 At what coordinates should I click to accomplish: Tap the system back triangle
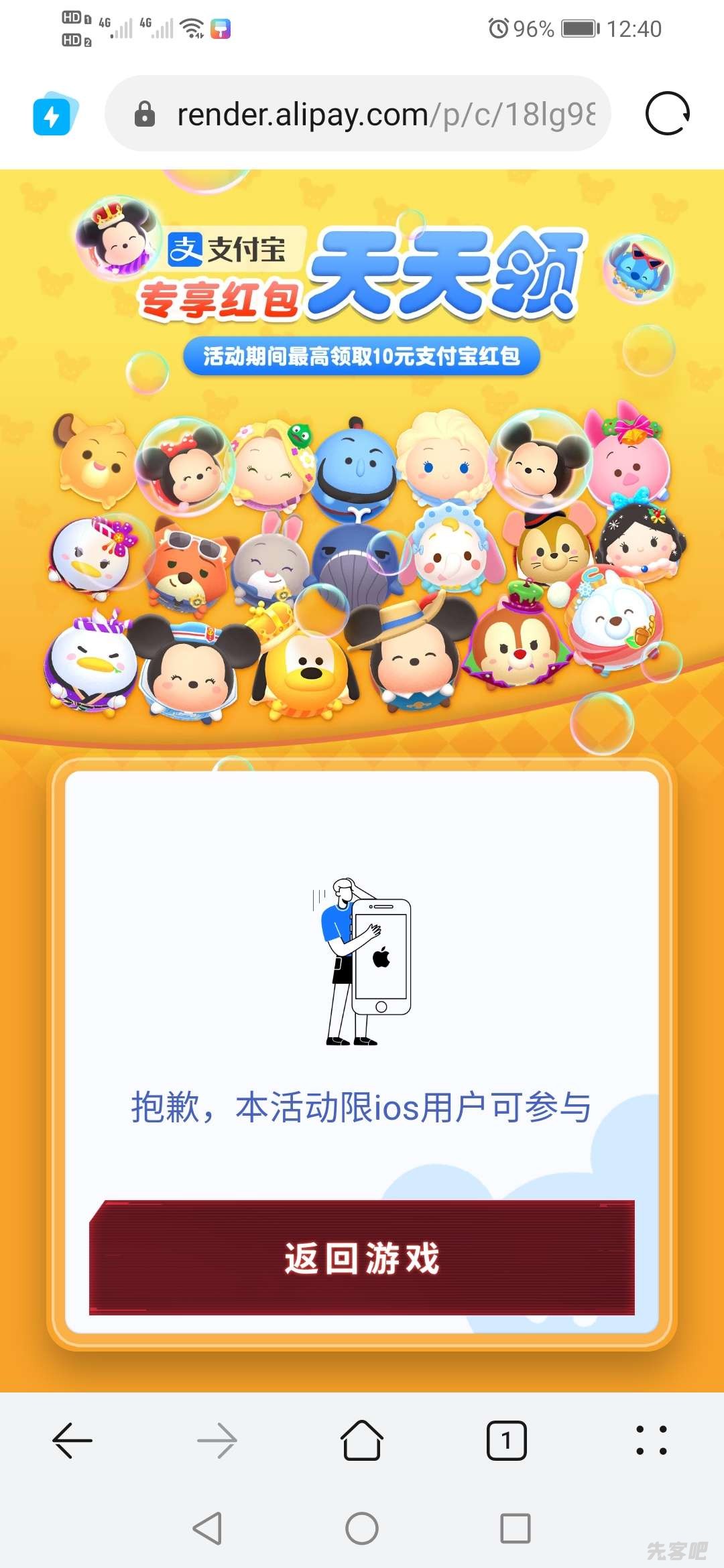pos(208,1528)
